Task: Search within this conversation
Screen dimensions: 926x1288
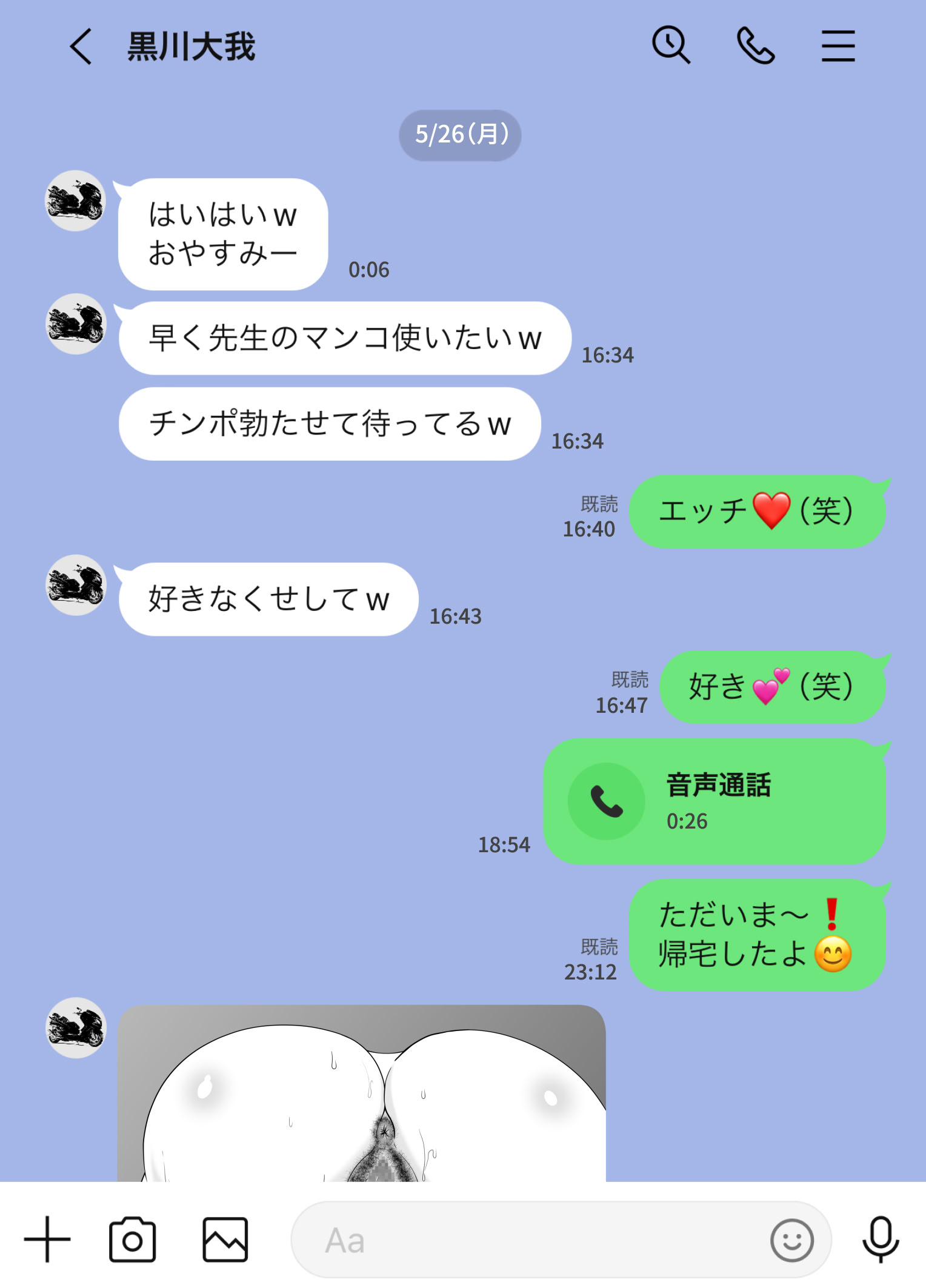Action: (670, 45)
